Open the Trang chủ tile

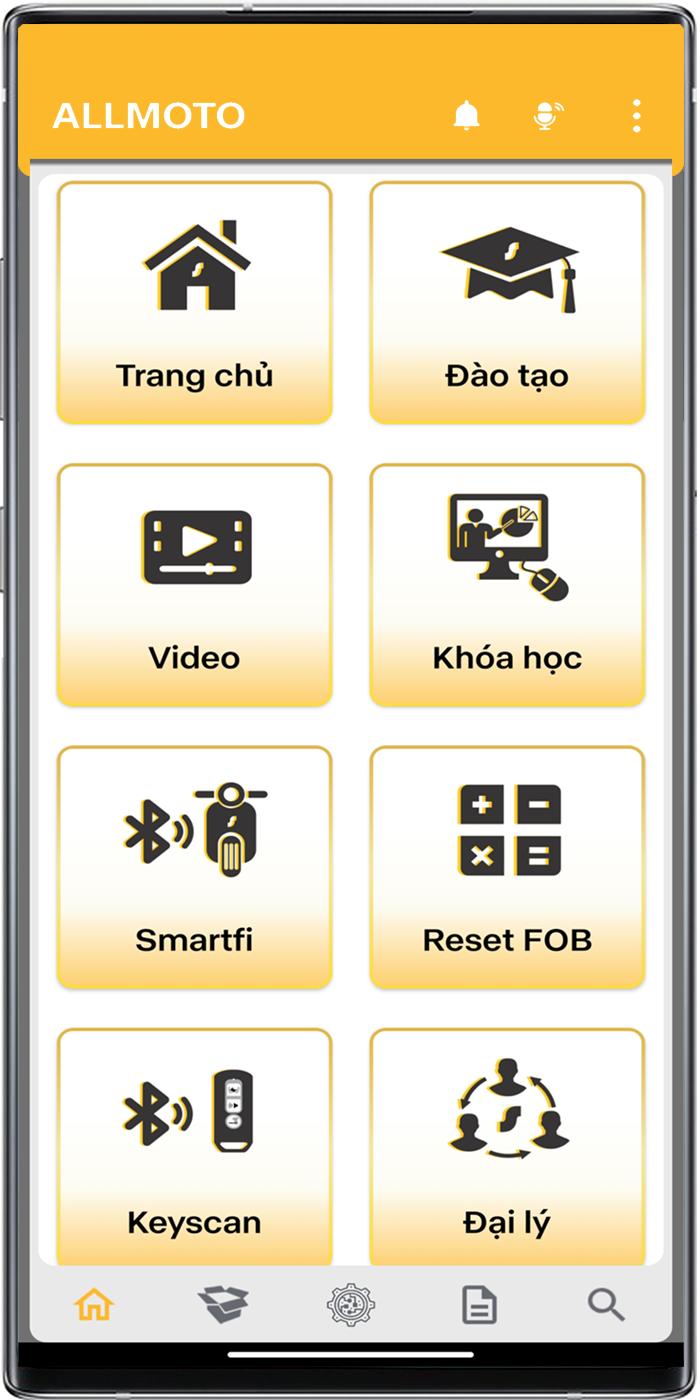pyautogui.click(x=194, y=303)
